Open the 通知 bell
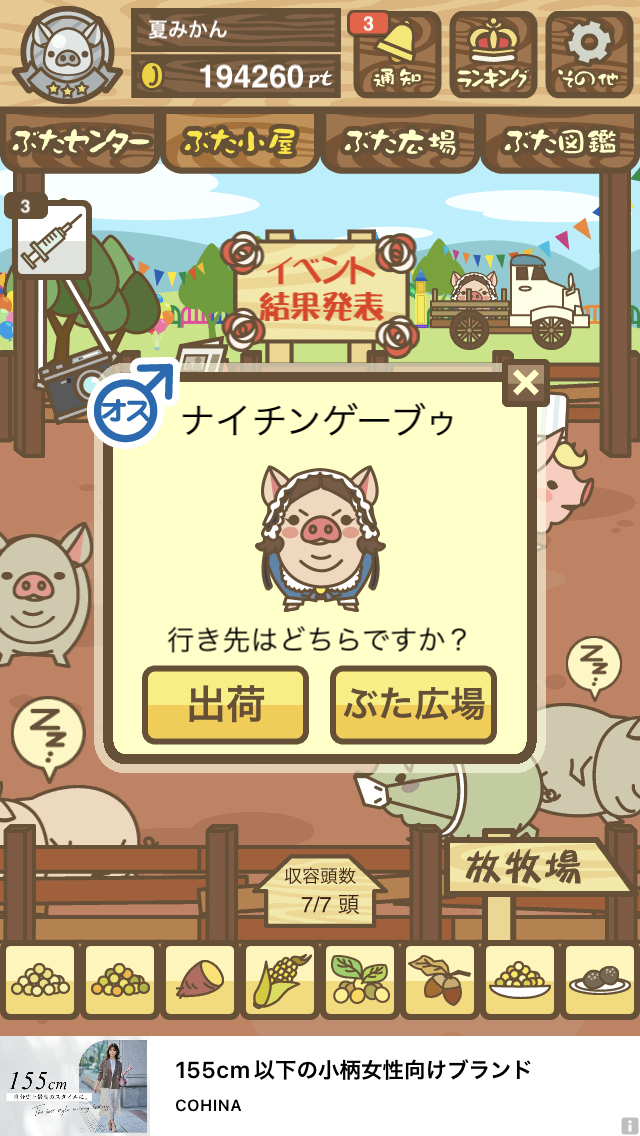This screenshot has width=640, height=1136. point(396,54)
